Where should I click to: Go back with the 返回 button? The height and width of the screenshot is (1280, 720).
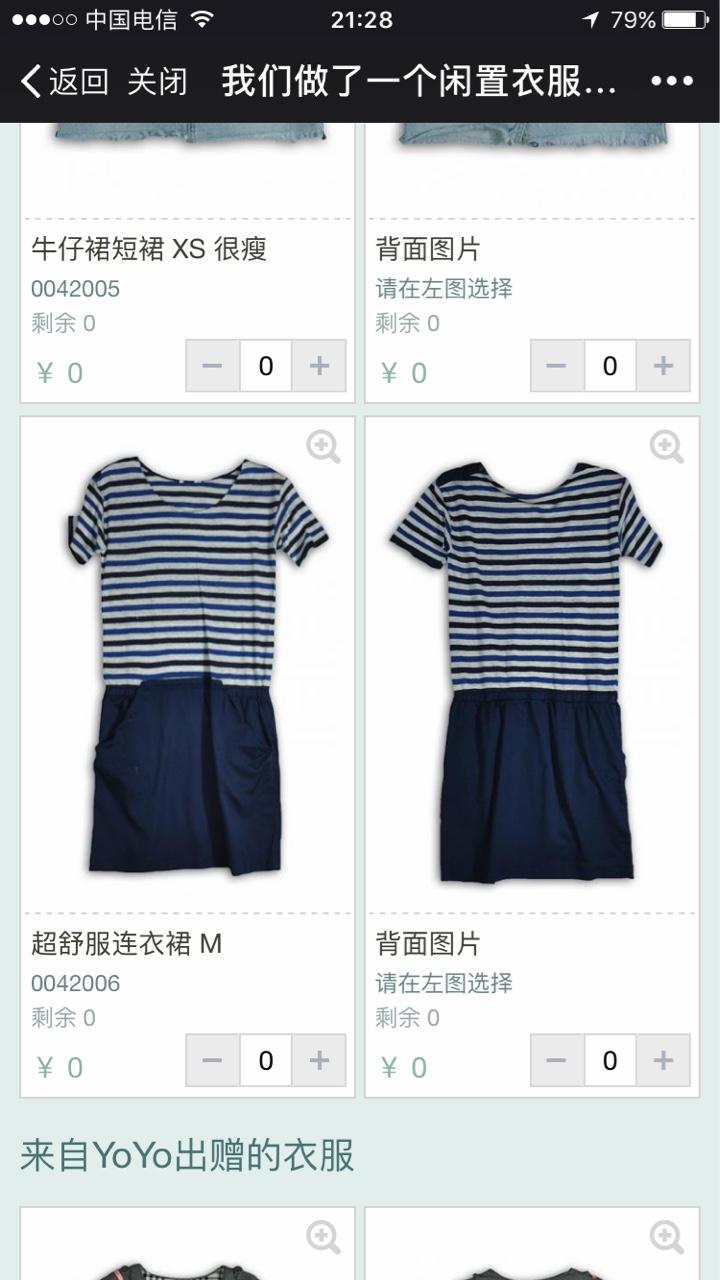(x=64, y=81)
